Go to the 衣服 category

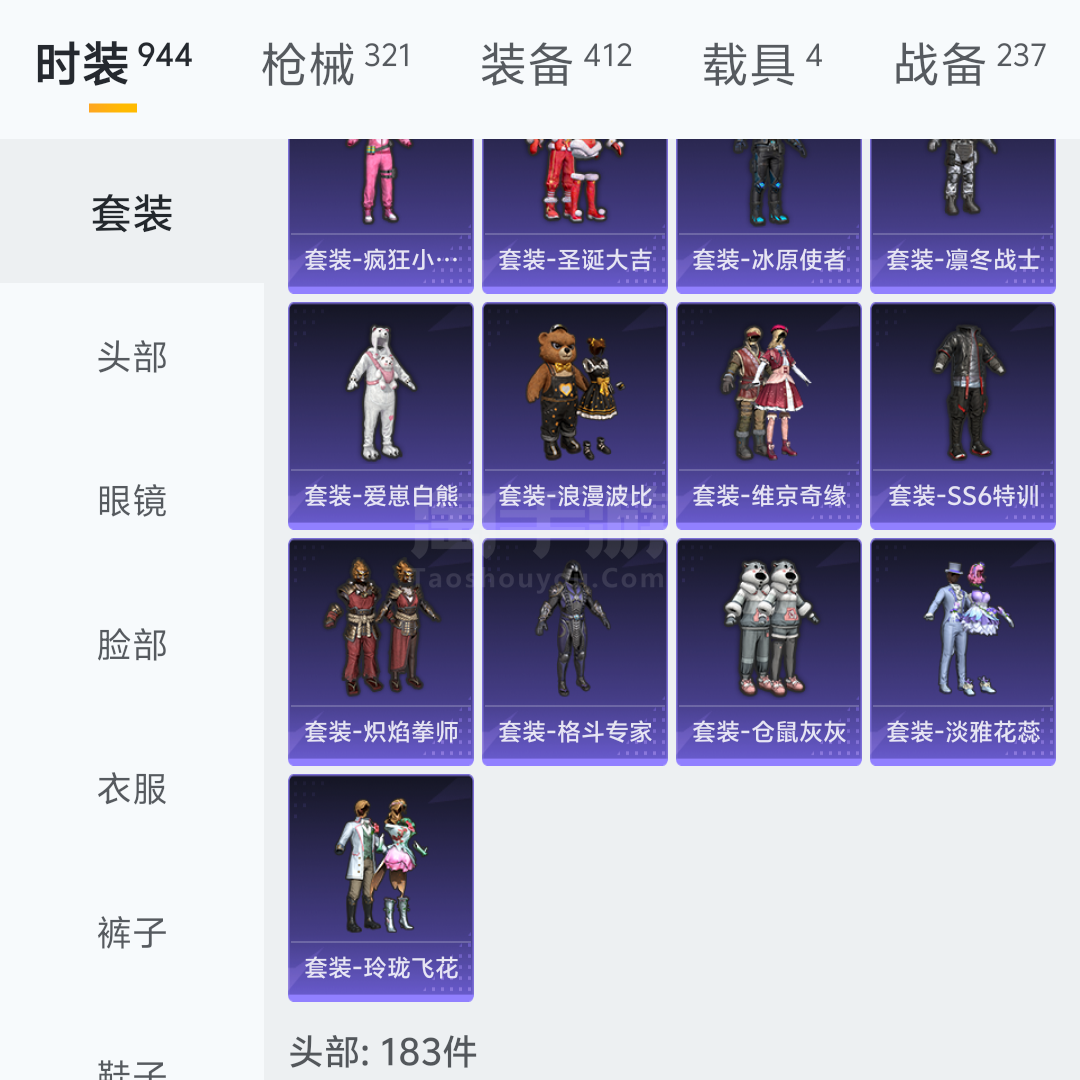(x=132, y=789)
